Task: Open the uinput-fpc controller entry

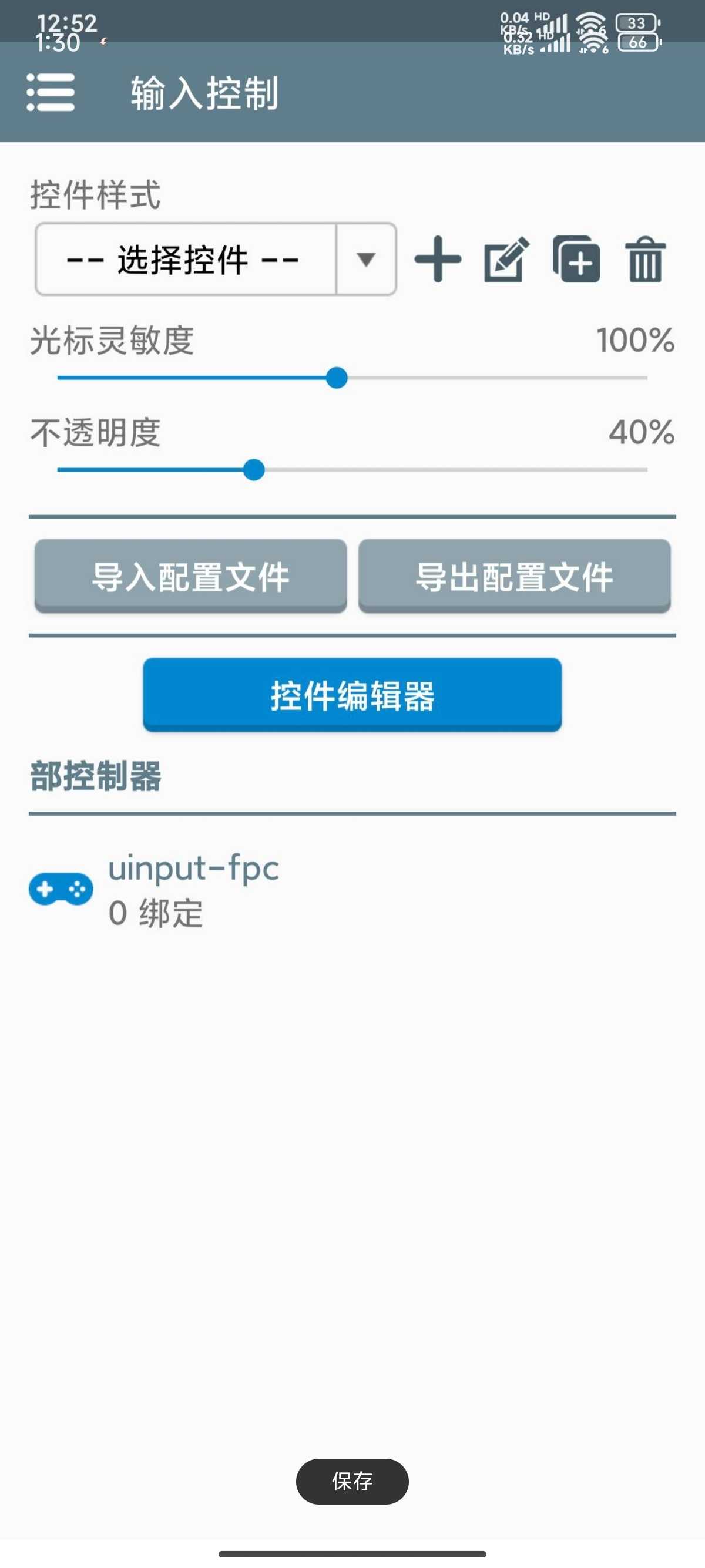Action: coord(352,889)
